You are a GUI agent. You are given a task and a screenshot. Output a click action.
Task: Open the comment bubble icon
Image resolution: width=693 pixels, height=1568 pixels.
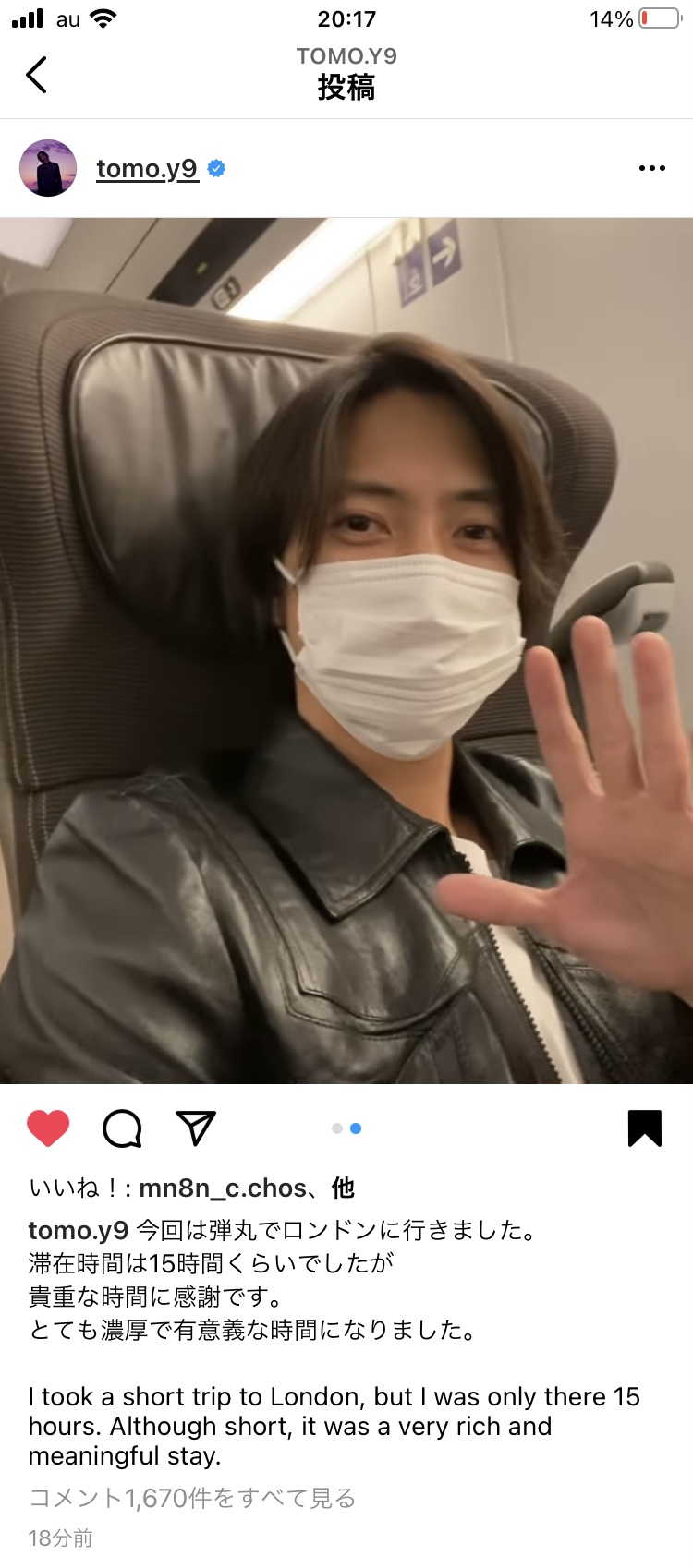122,1128
